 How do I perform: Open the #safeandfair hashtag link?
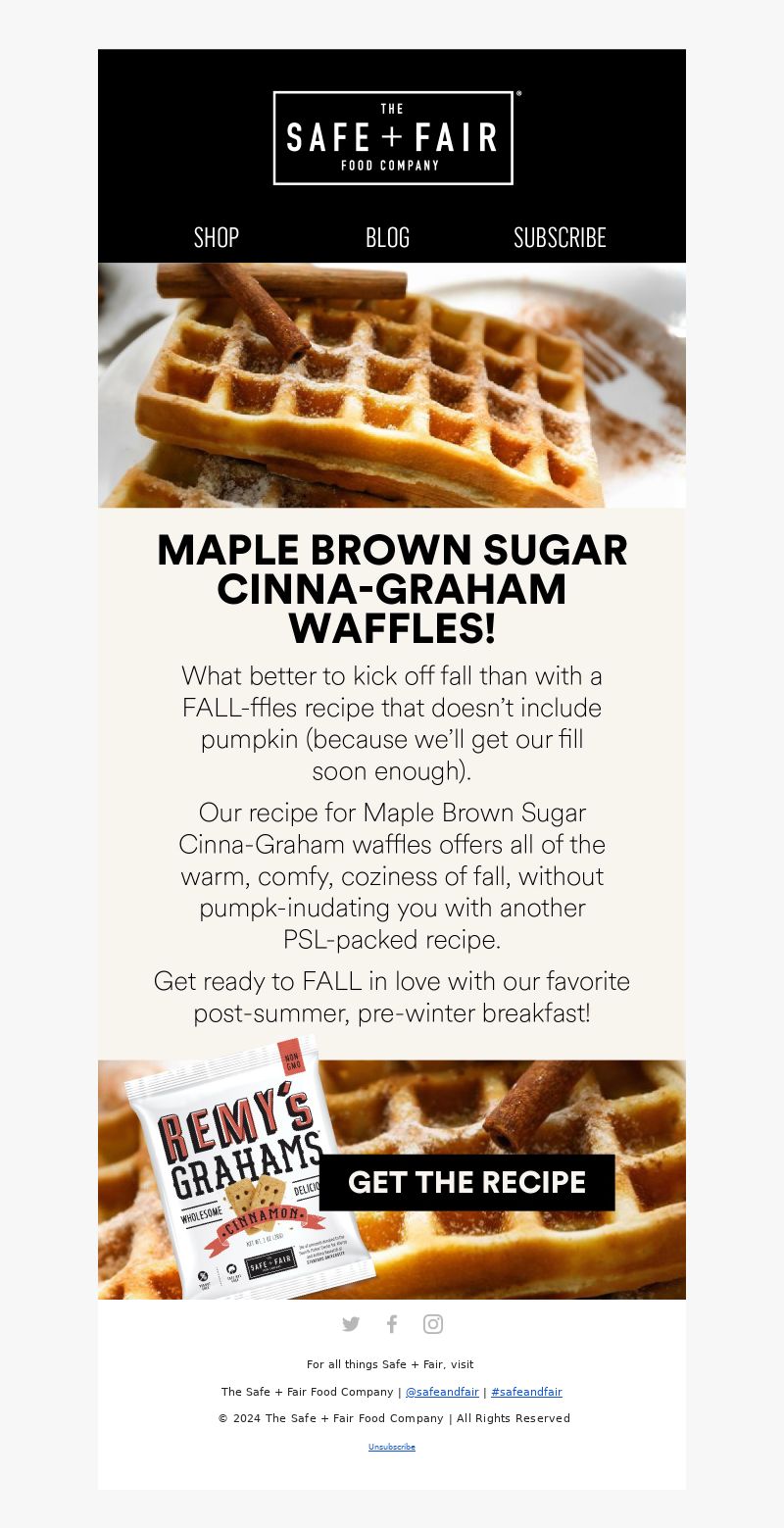pyautogui.click(x=526, y=1392)
